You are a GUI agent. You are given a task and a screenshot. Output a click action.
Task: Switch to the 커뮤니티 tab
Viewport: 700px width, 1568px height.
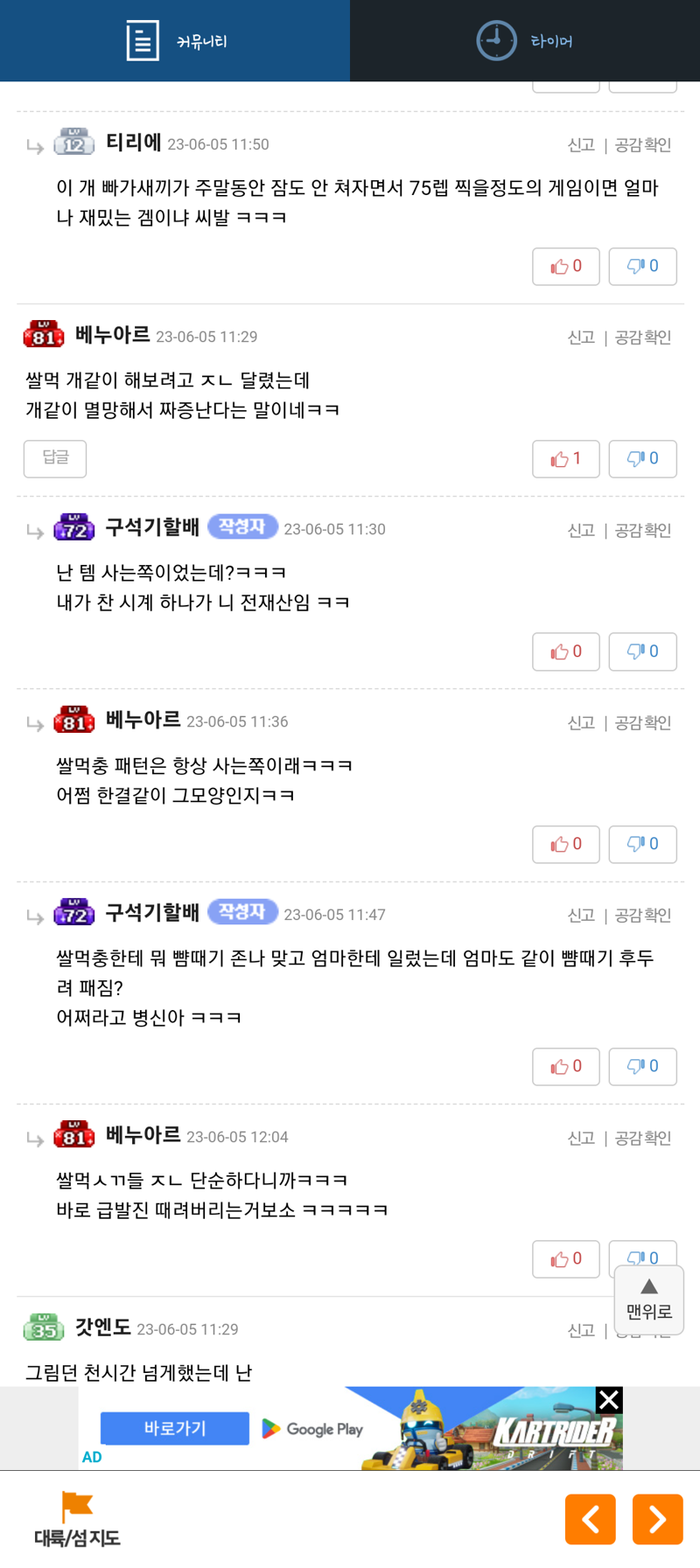[x=175, y=41]
